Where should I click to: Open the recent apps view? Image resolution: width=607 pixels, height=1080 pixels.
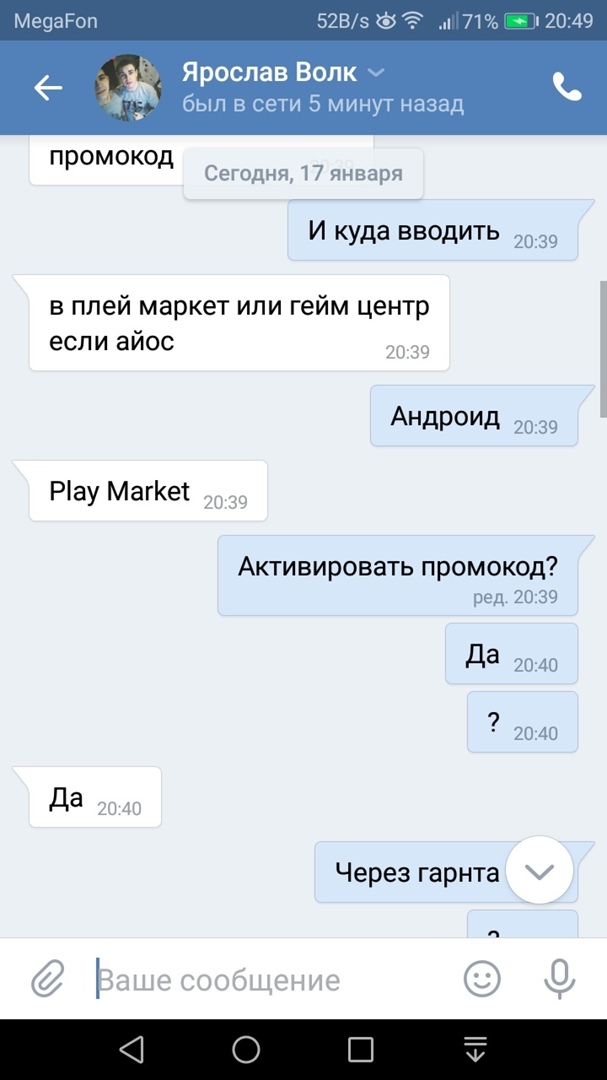coord(360,1049)
